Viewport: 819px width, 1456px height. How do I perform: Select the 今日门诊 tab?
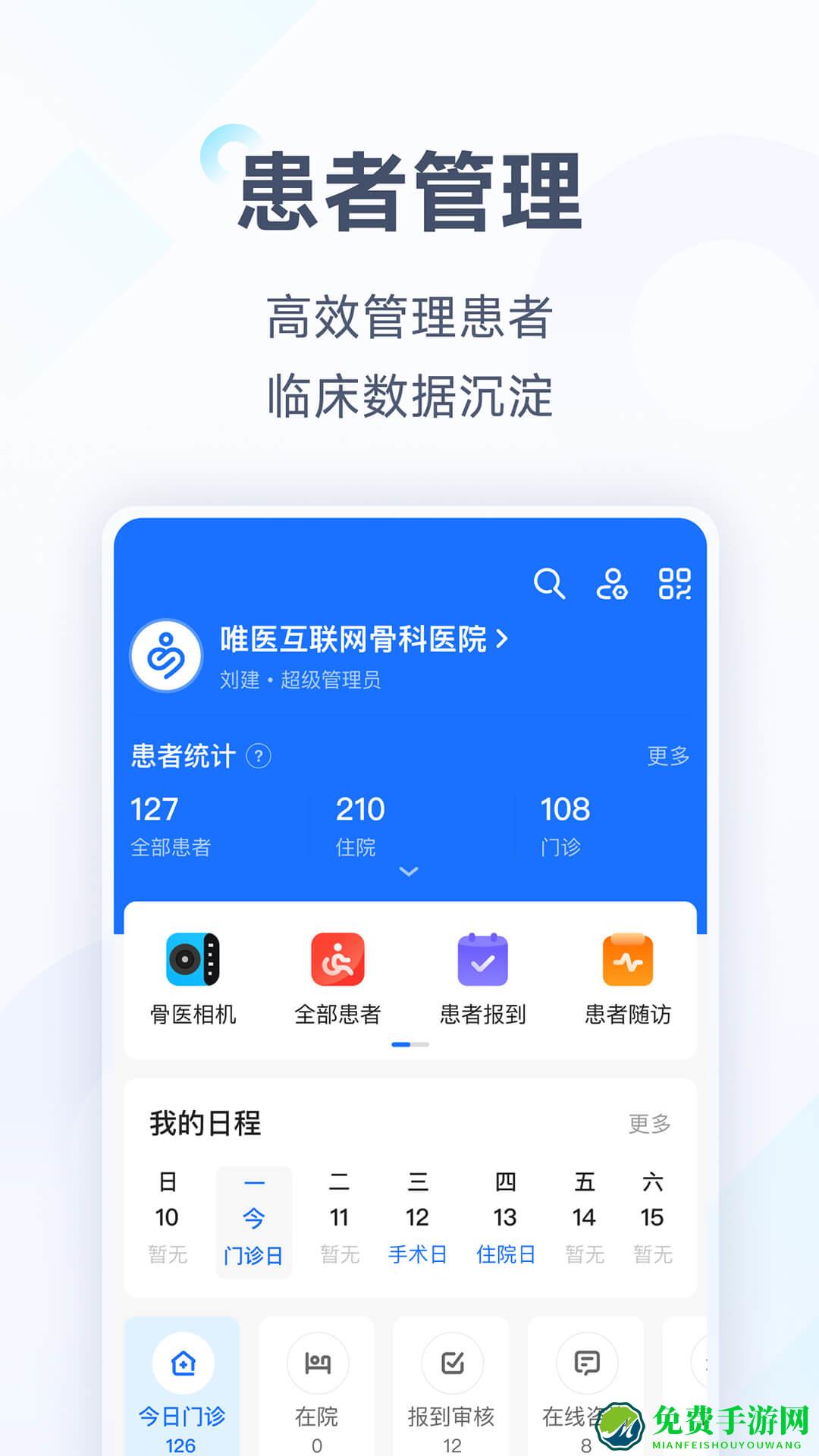click(183, 1389)
